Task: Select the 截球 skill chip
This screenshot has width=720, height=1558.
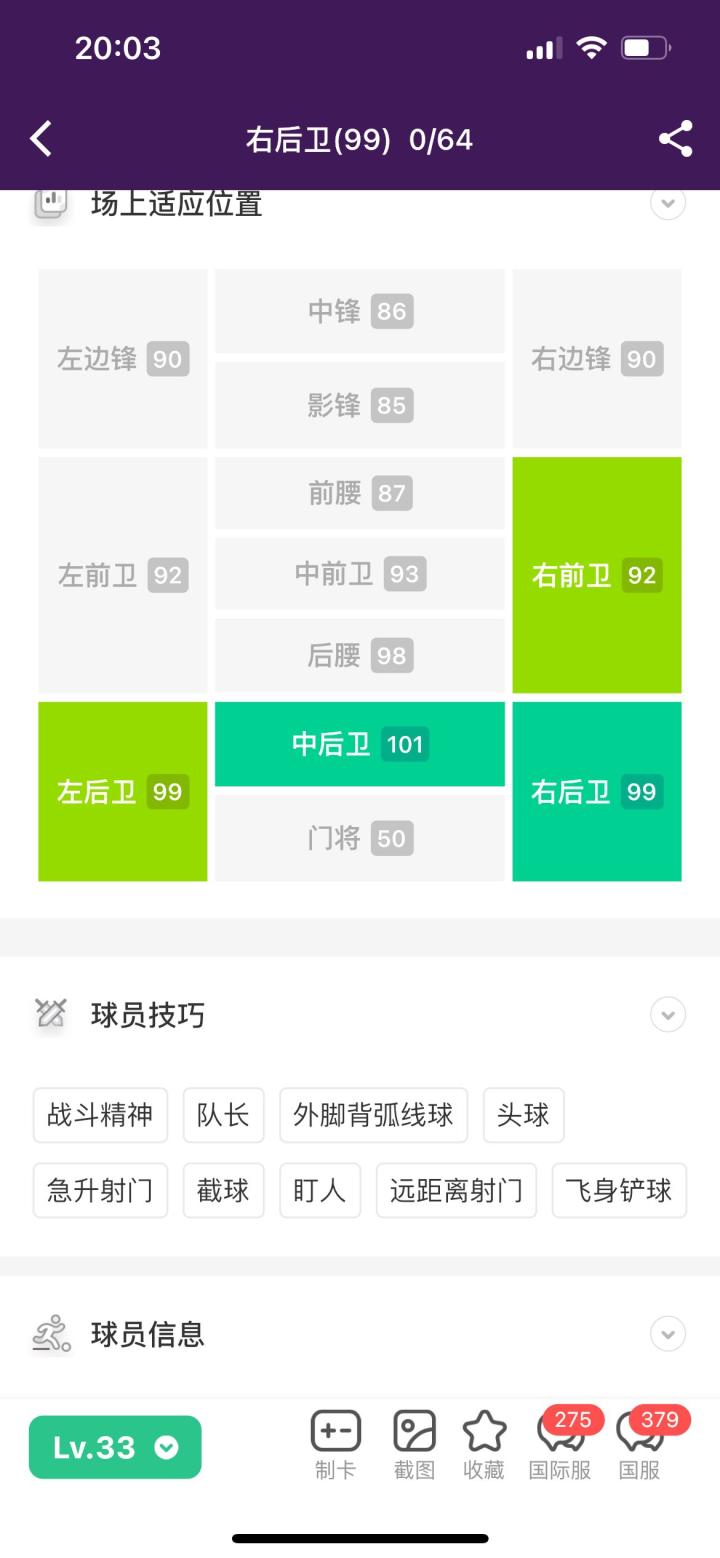Action: coord(223,1190)
